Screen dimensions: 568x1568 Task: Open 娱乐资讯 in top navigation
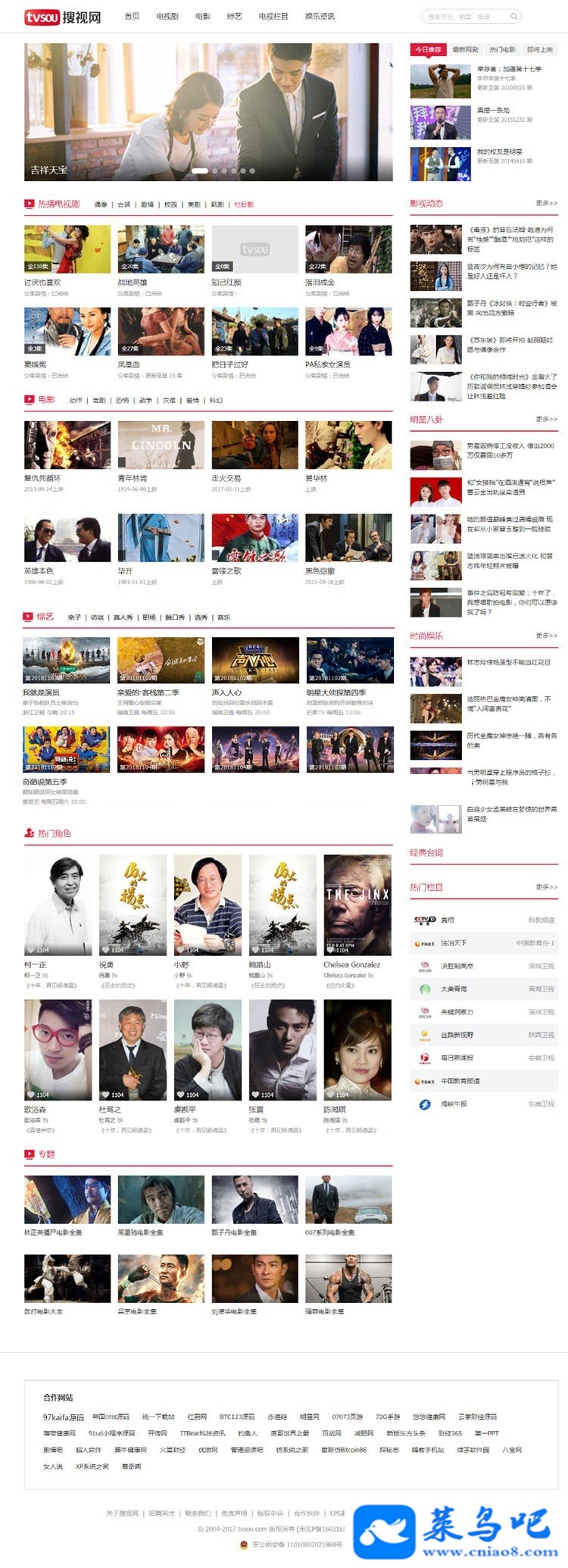point(320,16)
